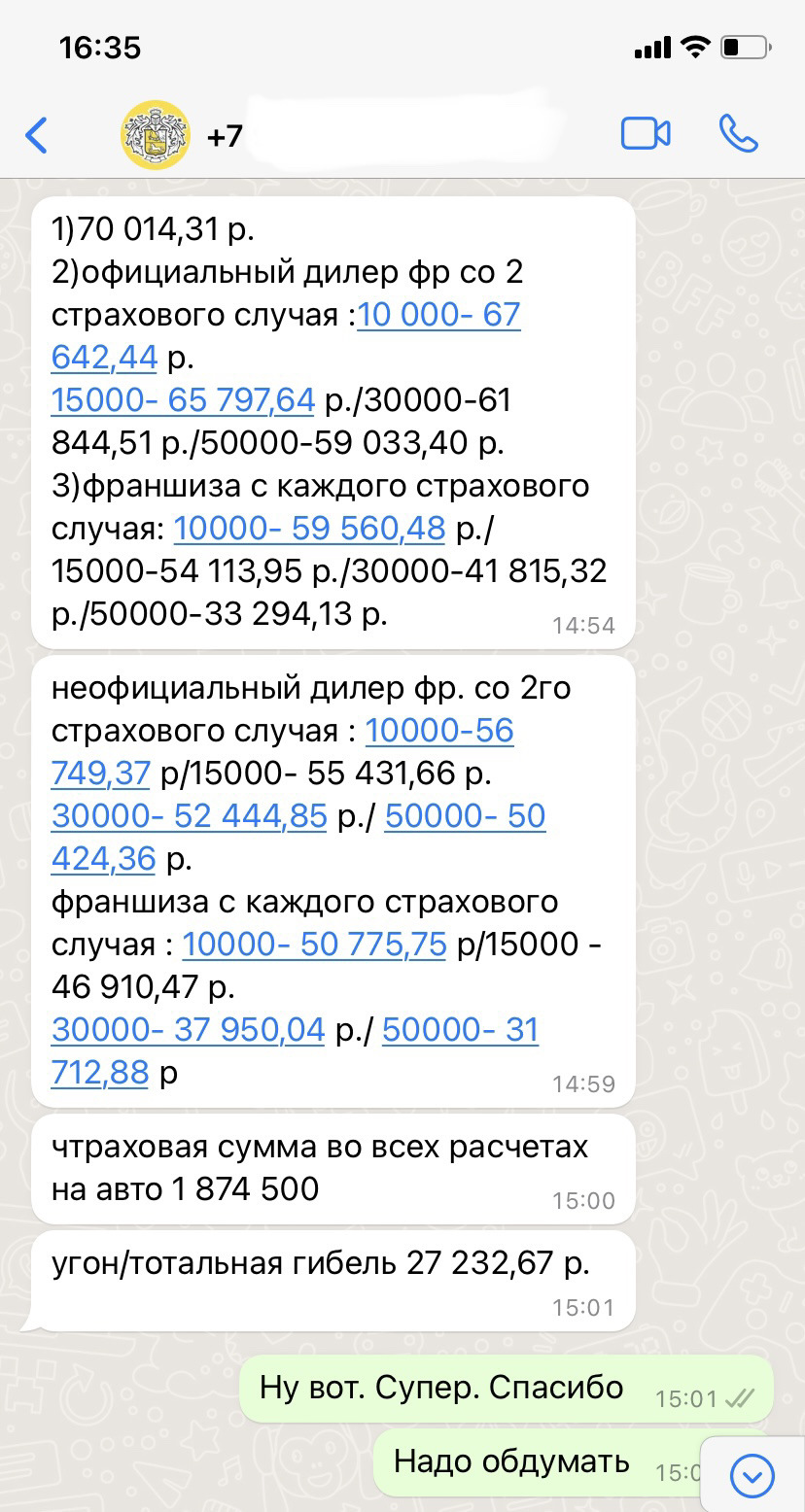Go back to the chat list
This screenshot has width=805, height=1512.
pyautogui.click(x=36, y=135)
